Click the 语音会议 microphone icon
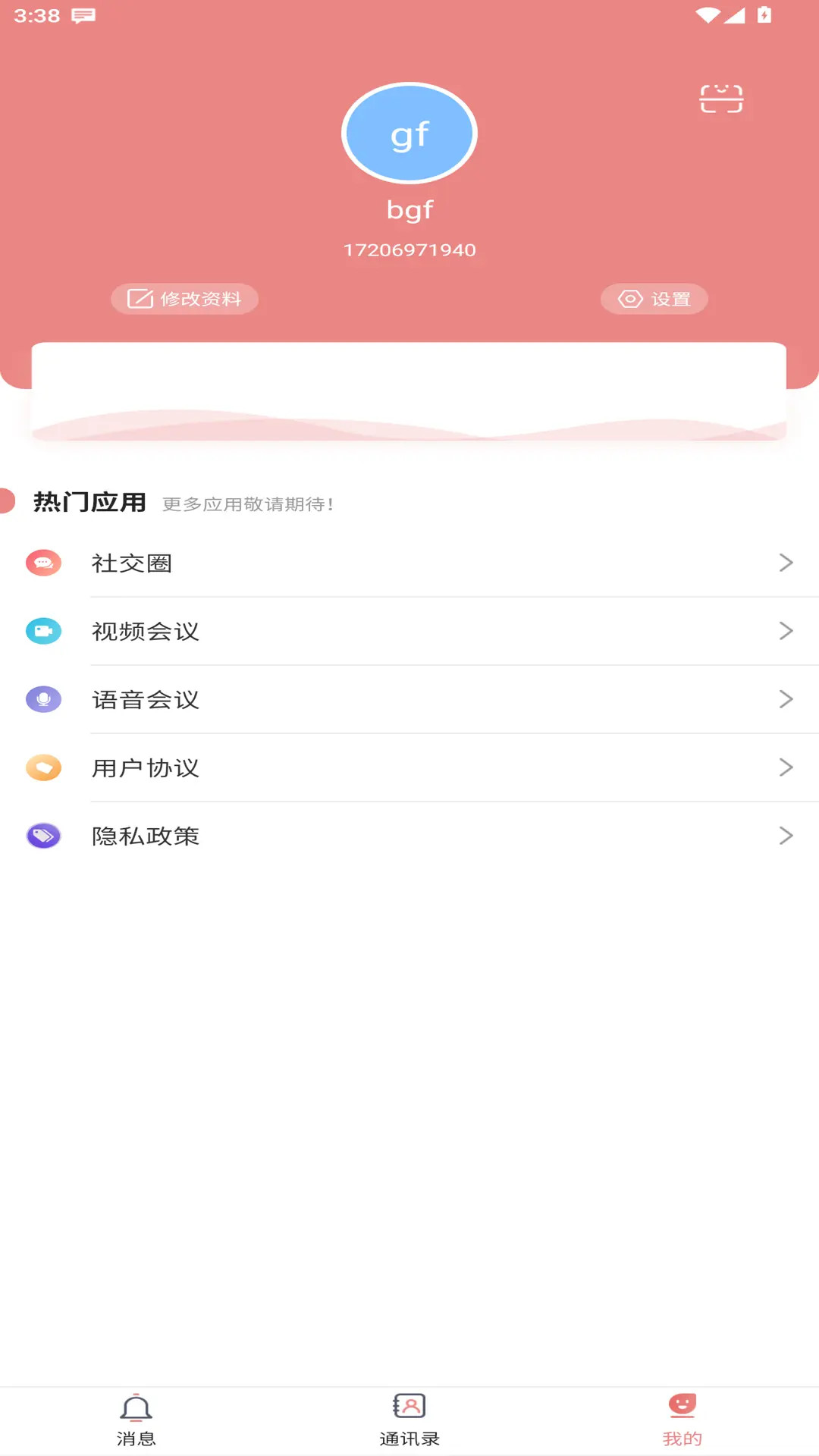 (43, 699)
